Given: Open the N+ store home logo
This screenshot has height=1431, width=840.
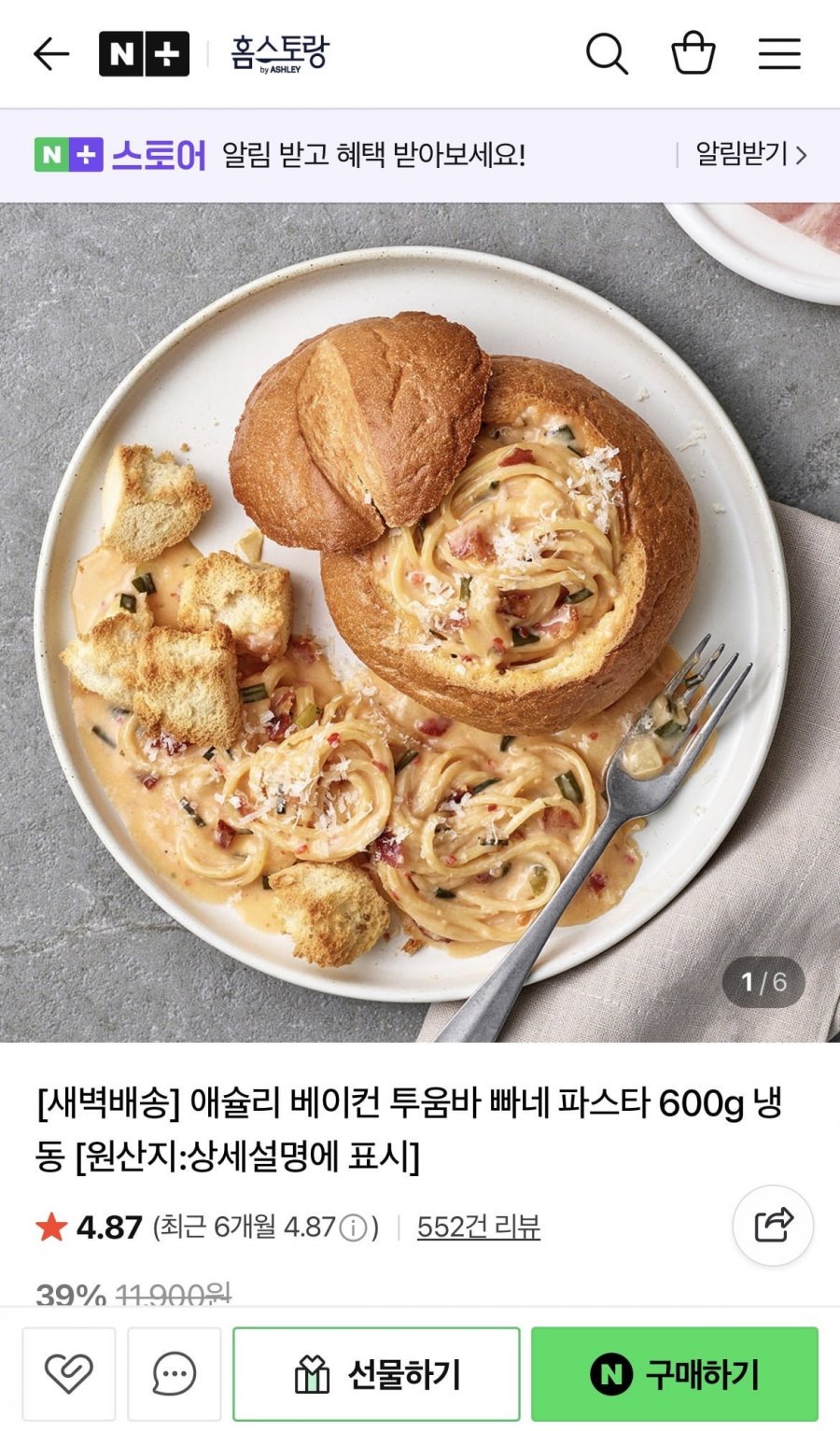Looking at the screenshot, I should 144,54.
